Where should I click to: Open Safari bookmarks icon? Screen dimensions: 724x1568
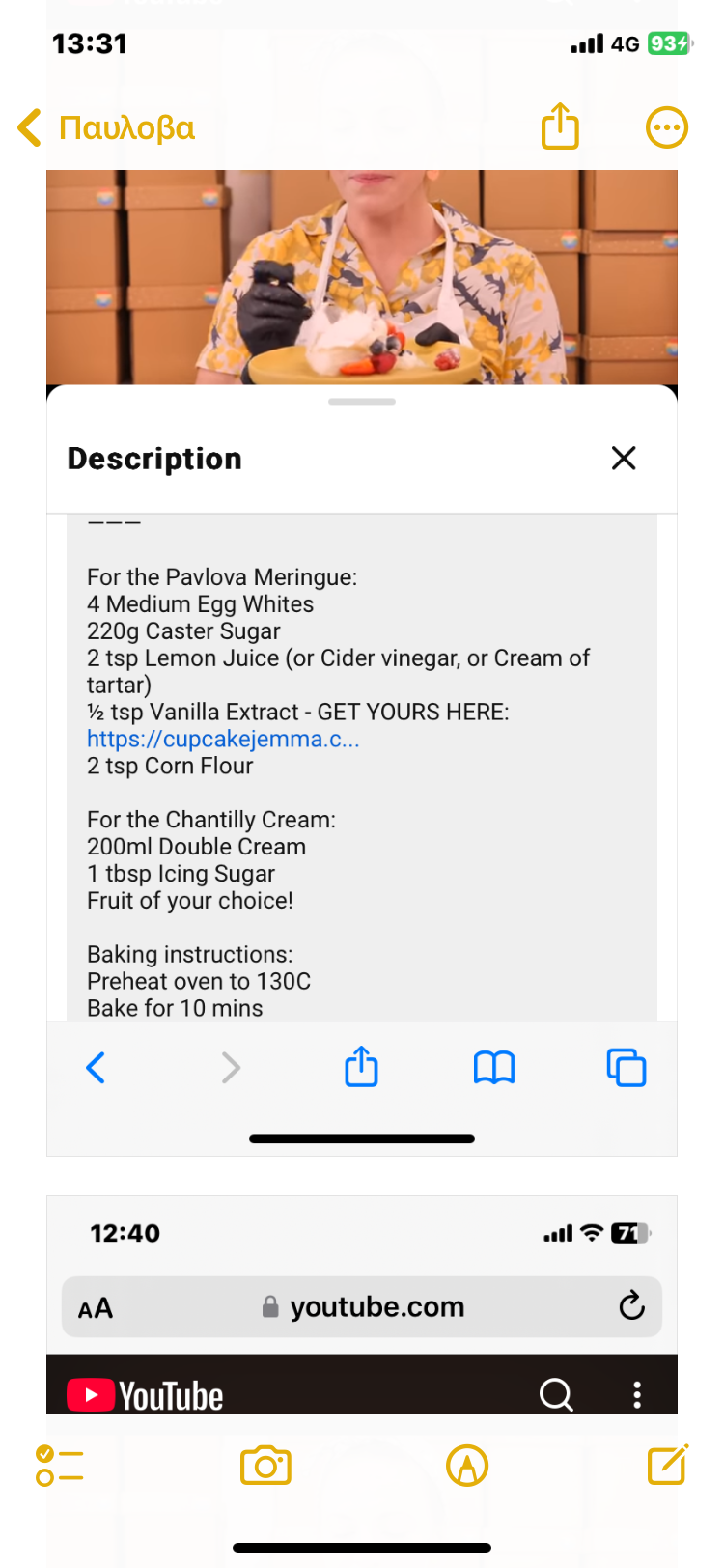493,1067
